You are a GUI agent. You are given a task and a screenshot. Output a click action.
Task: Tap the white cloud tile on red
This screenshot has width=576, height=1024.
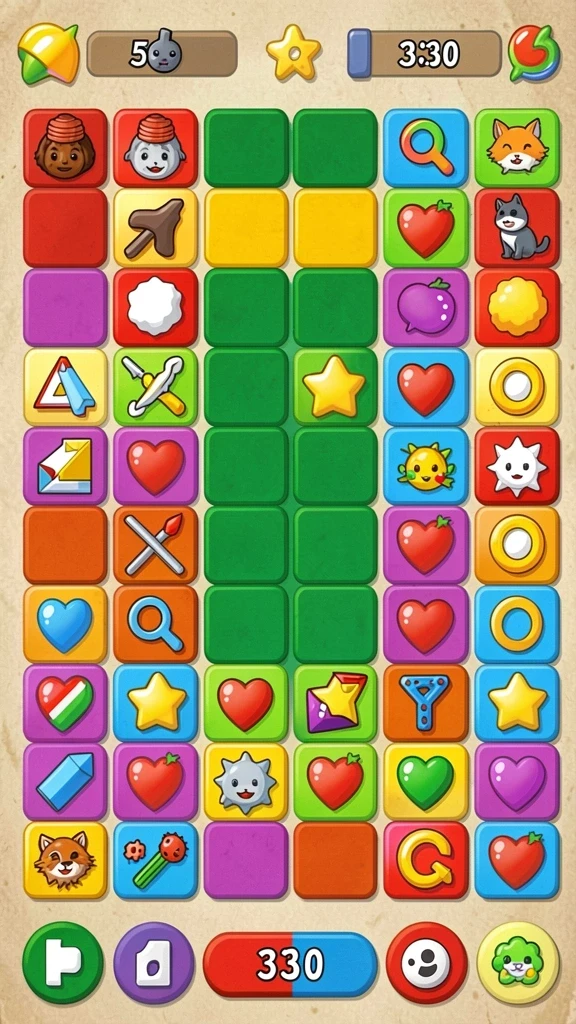pyautogui.click(x=155, y=307)
